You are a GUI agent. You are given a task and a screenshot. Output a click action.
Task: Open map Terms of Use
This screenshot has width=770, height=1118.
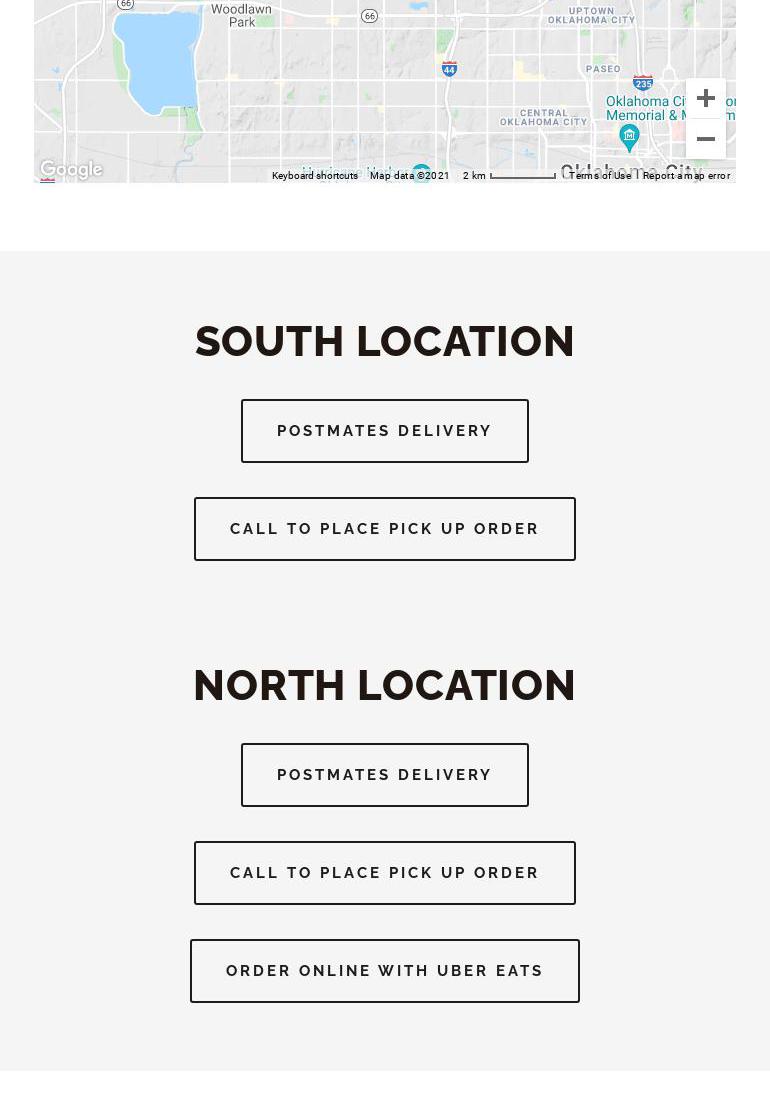pos(600,176)
